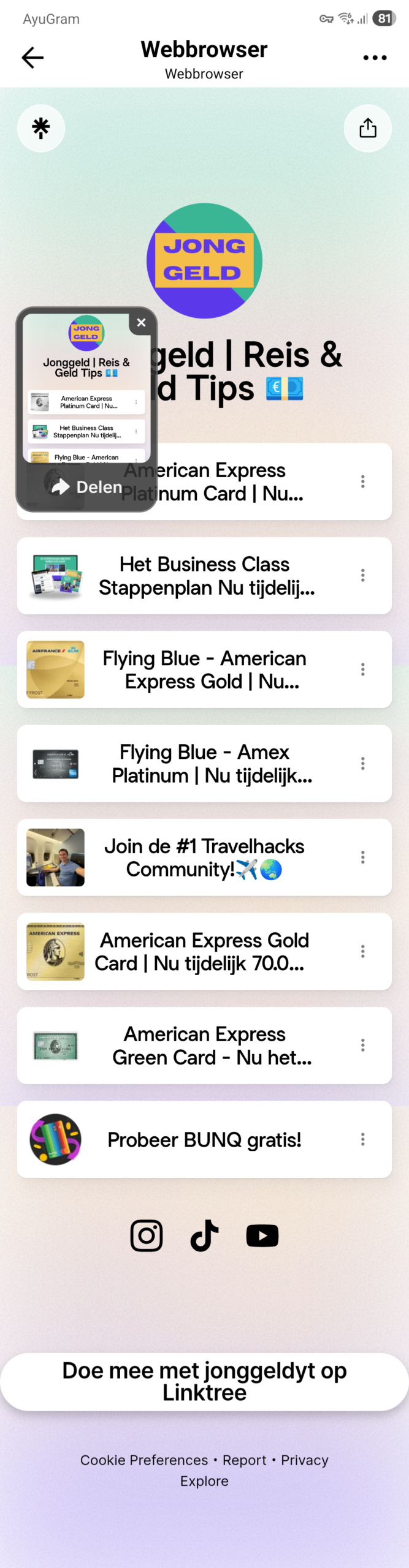Visit the TikTok profile
The image size is (409, 1568).
(x=204, y=1235)
